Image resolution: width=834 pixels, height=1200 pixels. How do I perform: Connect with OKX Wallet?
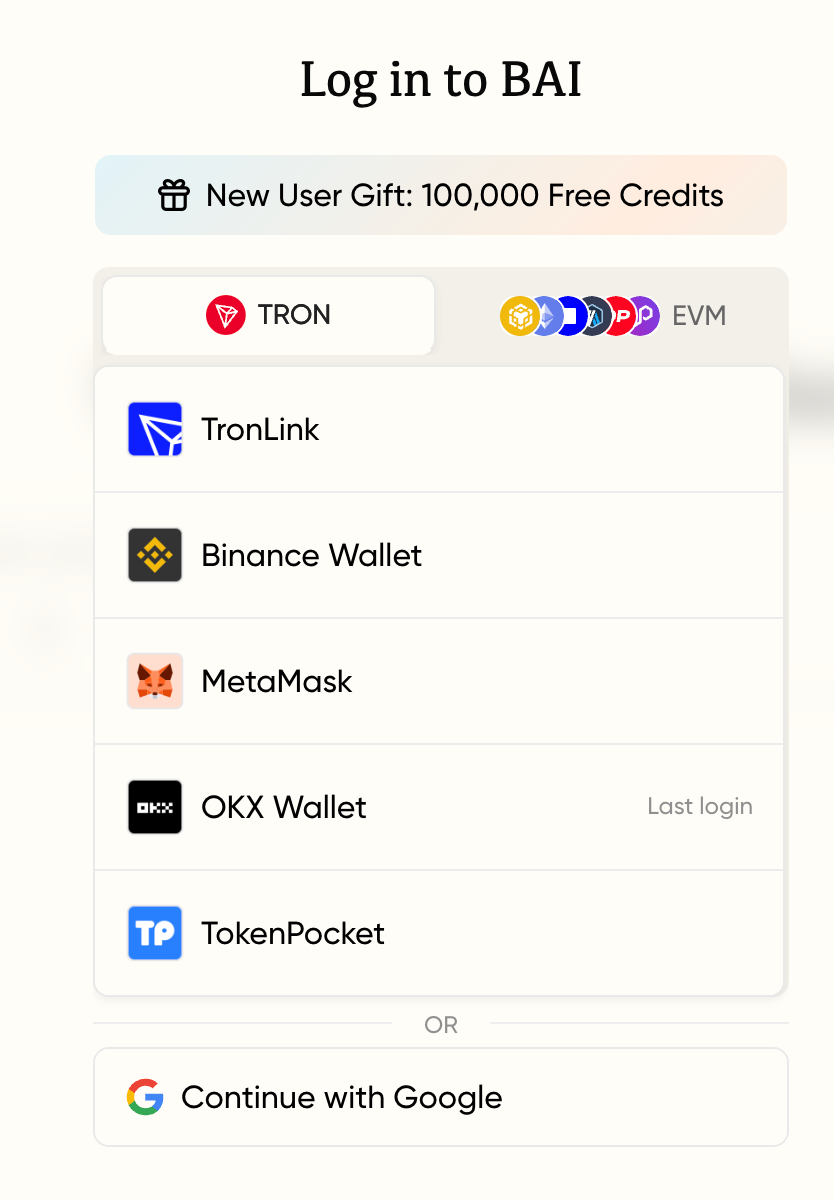(438, 807)
